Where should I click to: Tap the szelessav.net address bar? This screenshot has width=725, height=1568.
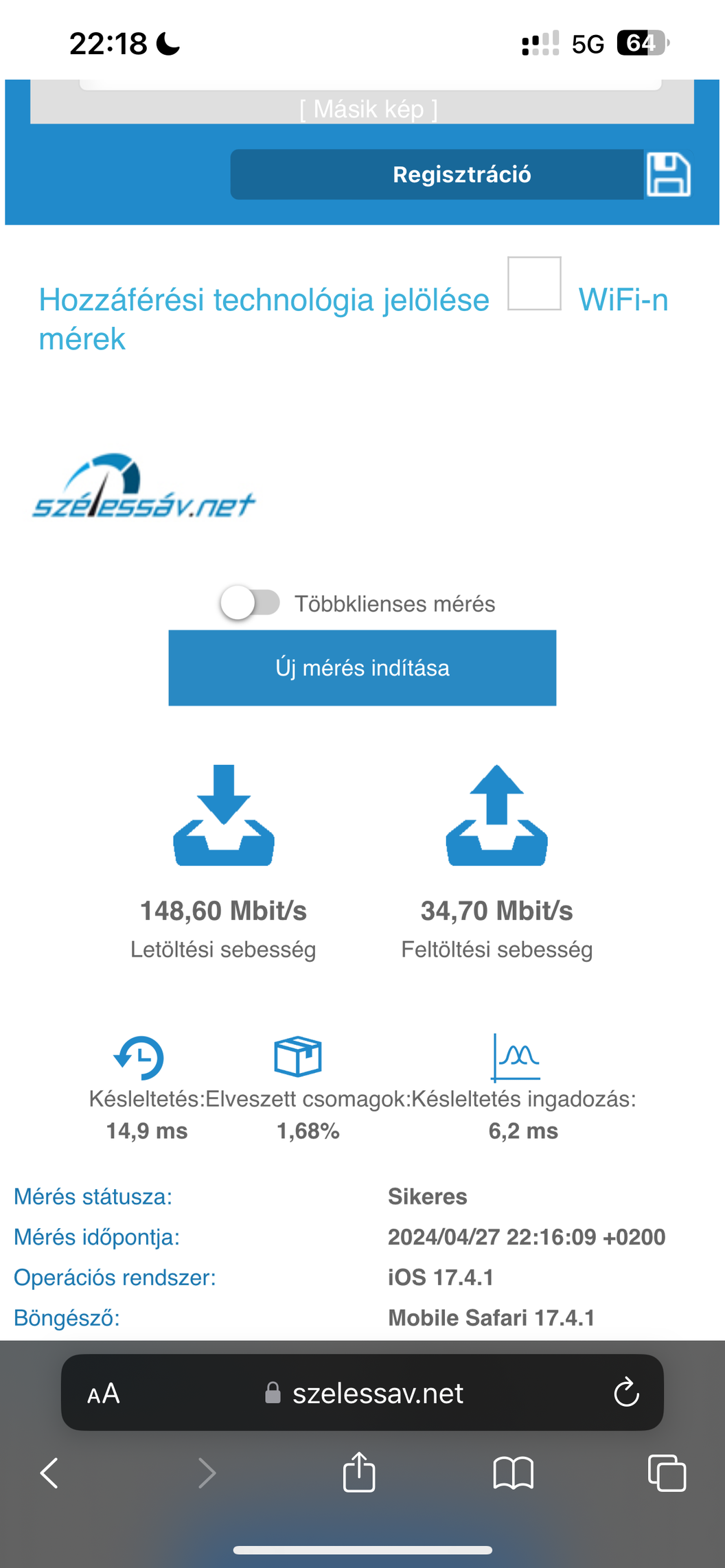(x=362, y=1393)
